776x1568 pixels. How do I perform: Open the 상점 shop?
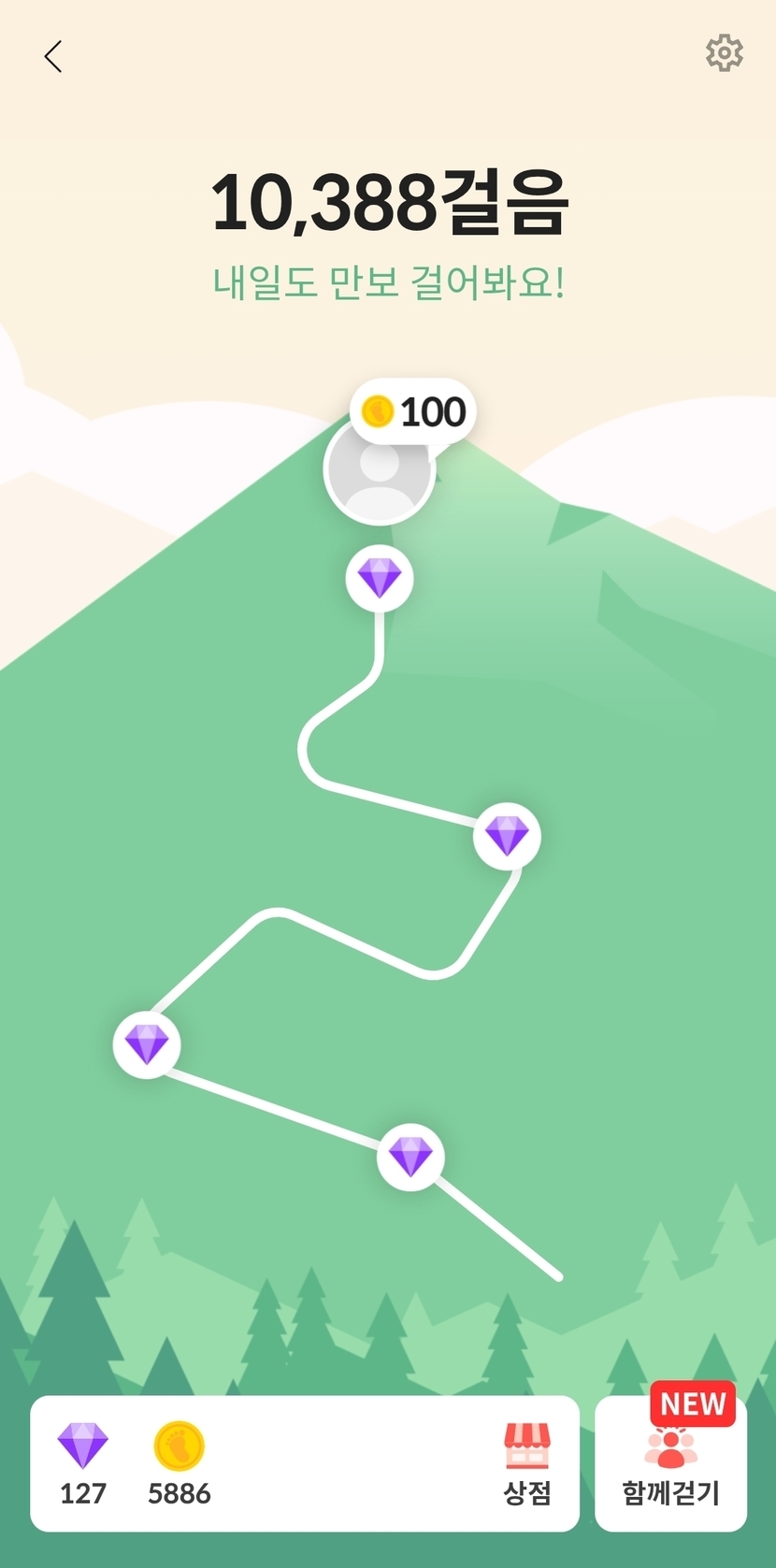pyautogui.click(x=527, y=1464)
